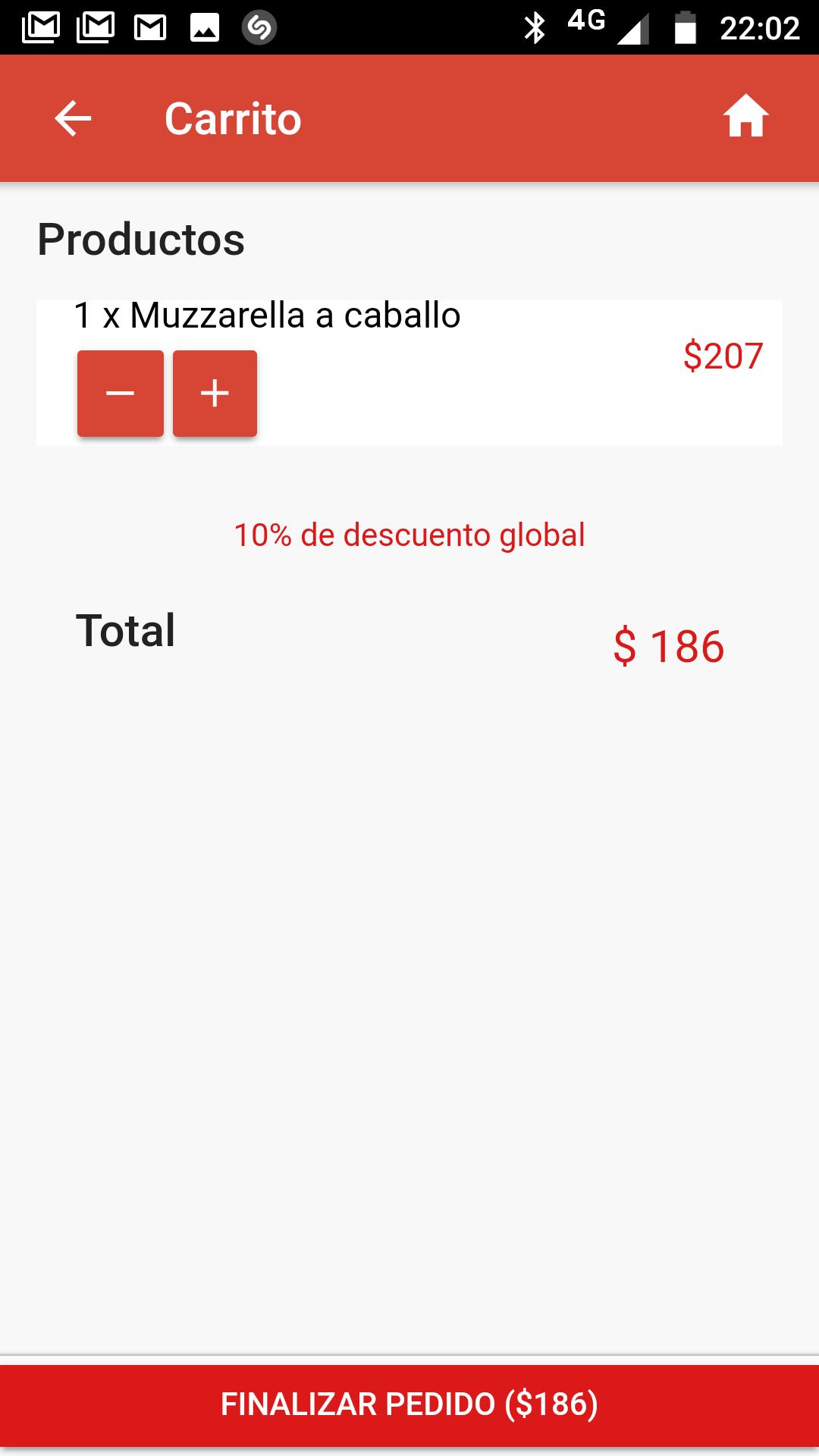
Task: Increase Muzzarella a caballo quantity
Action: 215,393
